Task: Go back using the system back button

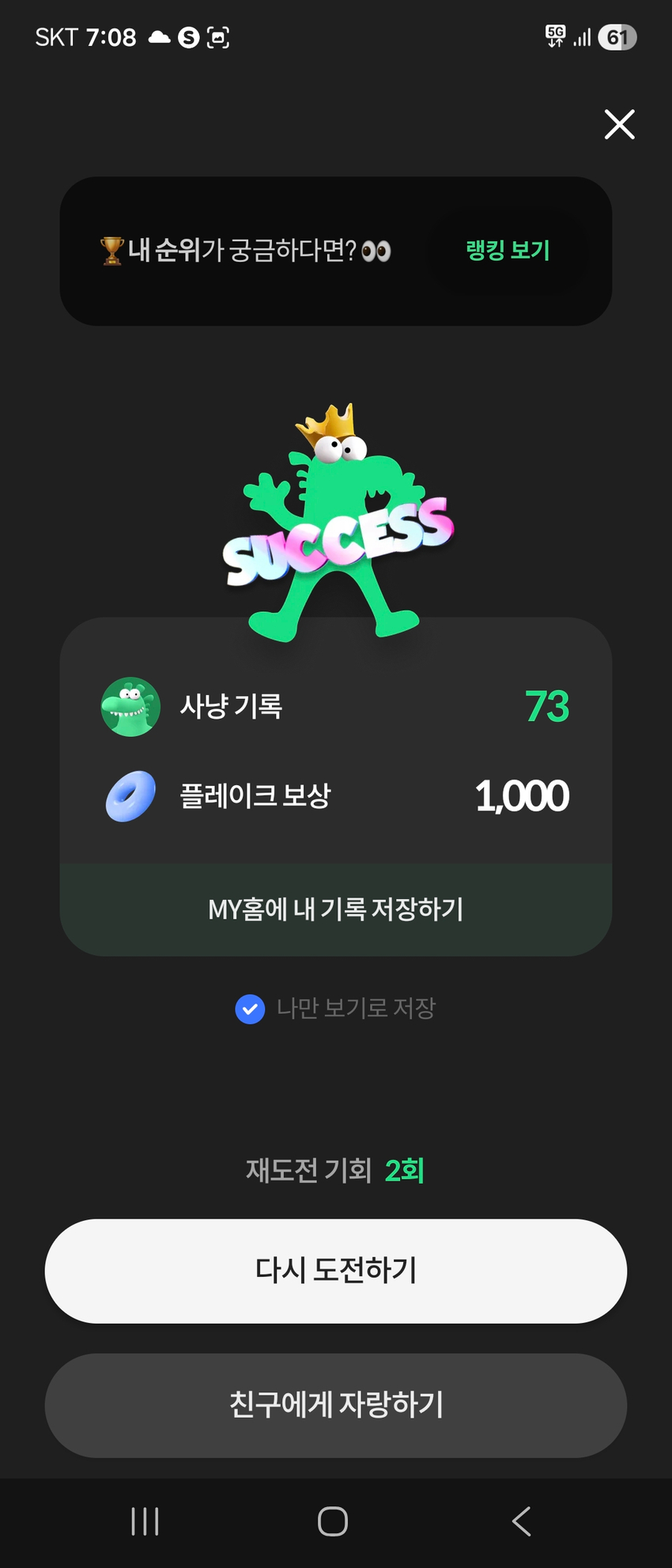Action: point(521,1521)
